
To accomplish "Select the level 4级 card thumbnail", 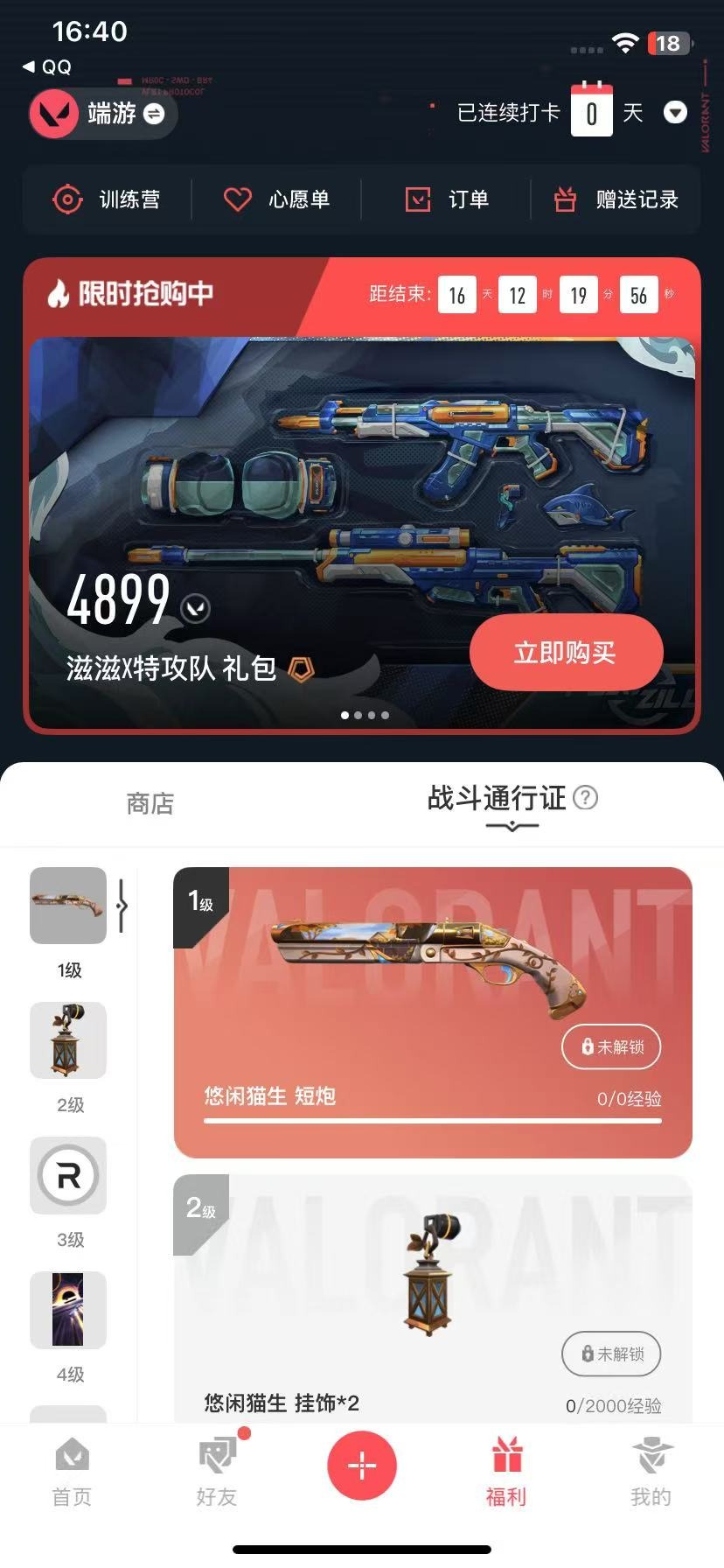I will tap(68, 1310).
